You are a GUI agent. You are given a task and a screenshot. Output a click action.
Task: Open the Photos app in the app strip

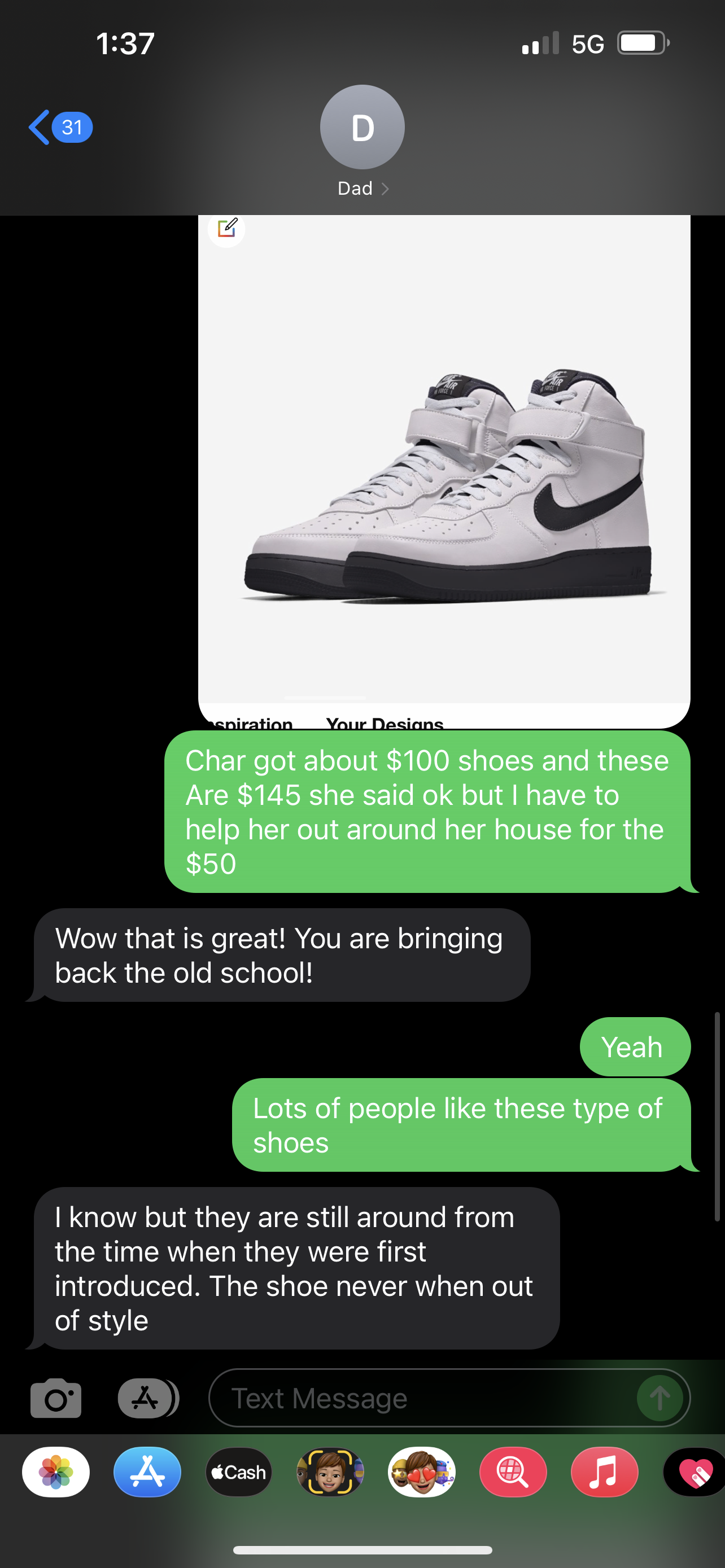56,1472
